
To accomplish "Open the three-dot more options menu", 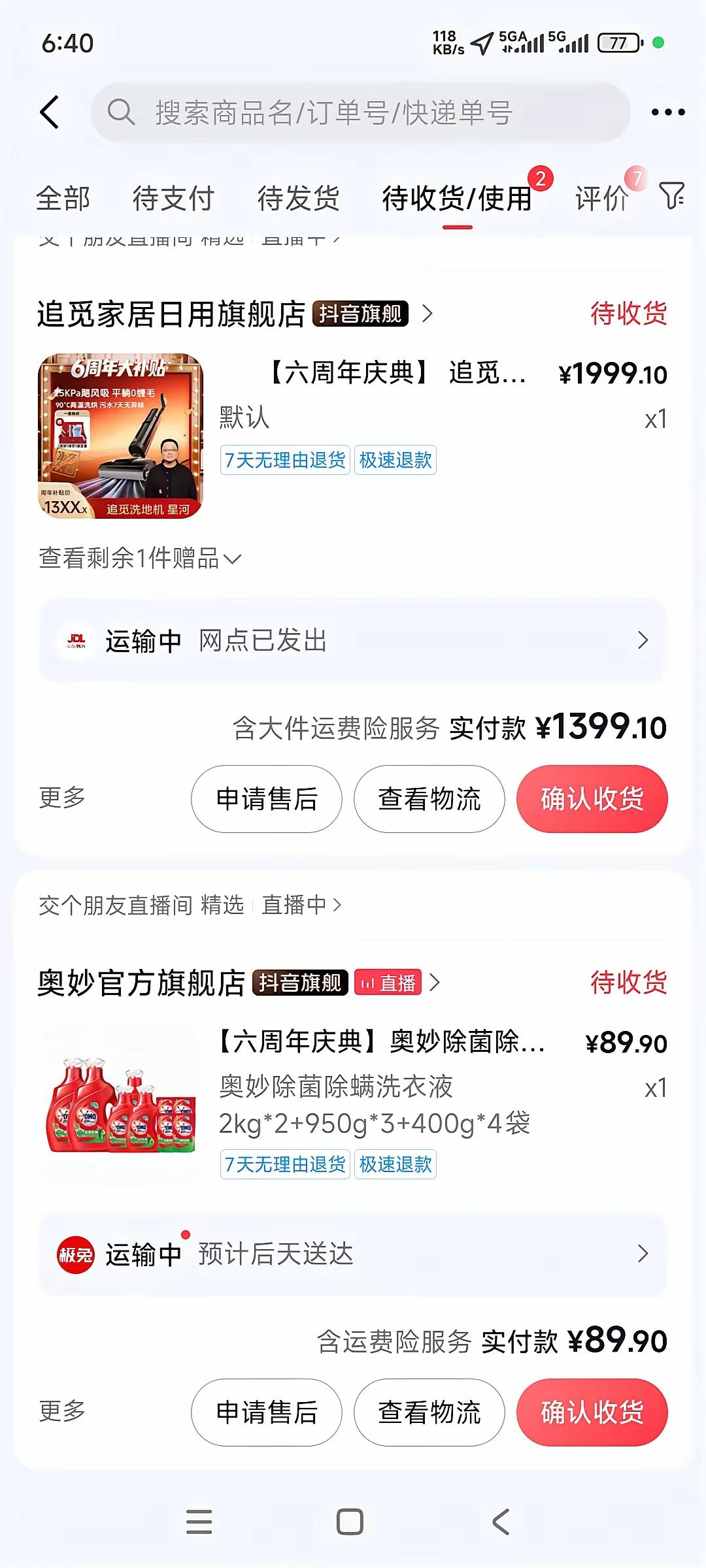I will click(x=668, y=111).
